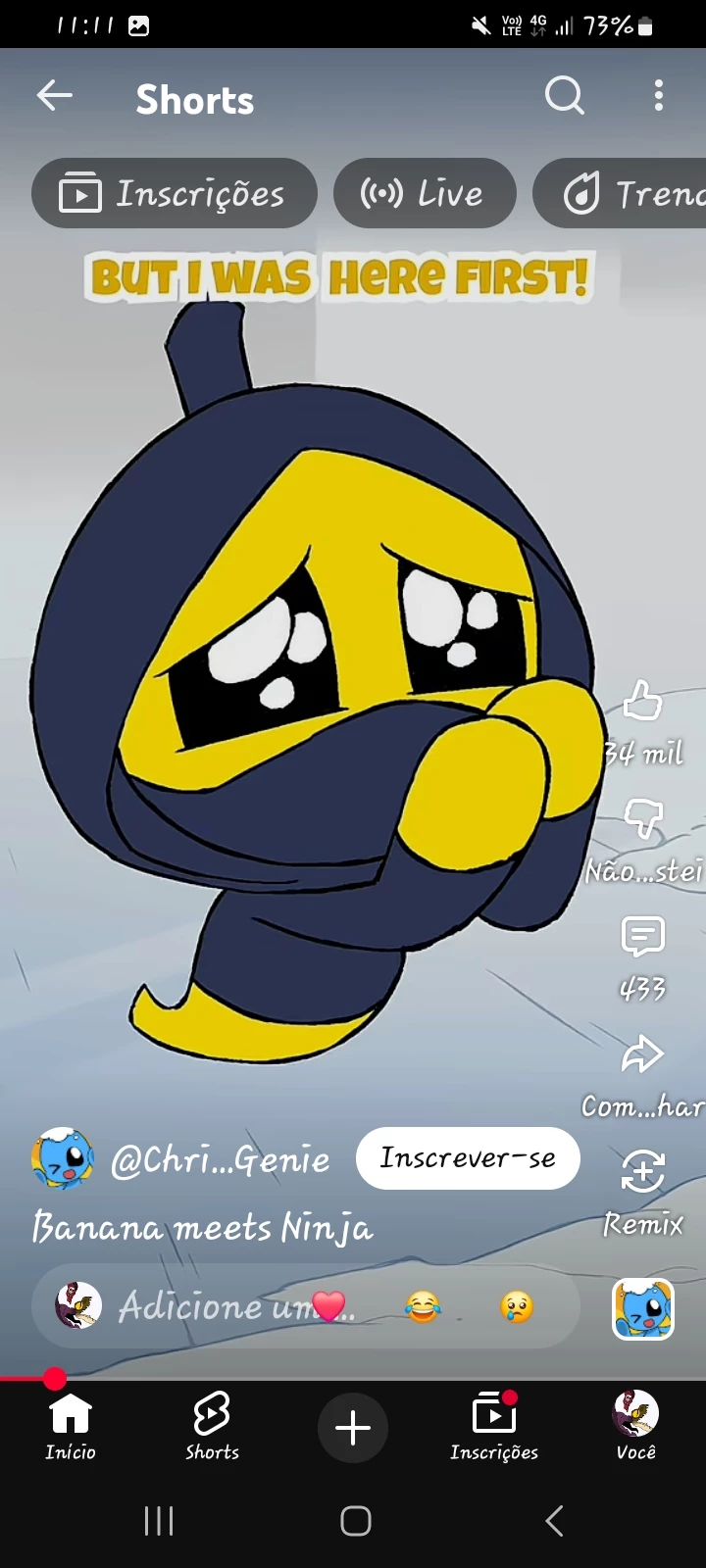Create new content with plus button
This screenshot has width=706, height=1568.
353,1428
